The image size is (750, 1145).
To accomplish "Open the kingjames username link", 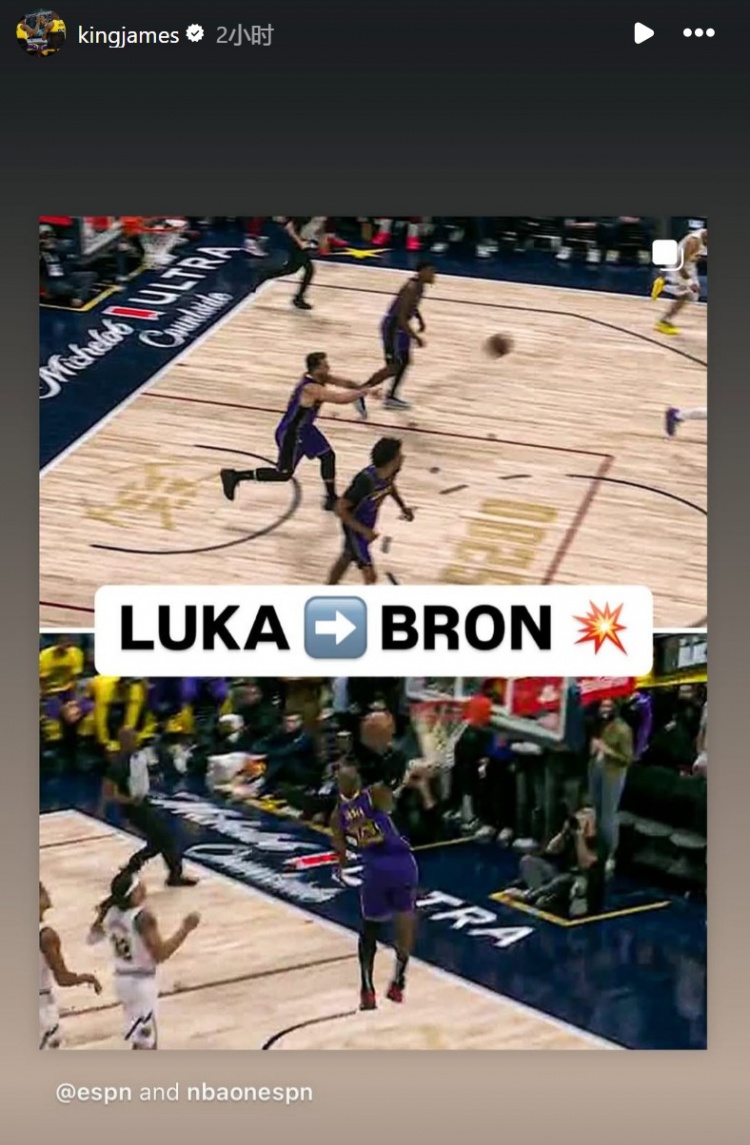I will pos(128,35).
